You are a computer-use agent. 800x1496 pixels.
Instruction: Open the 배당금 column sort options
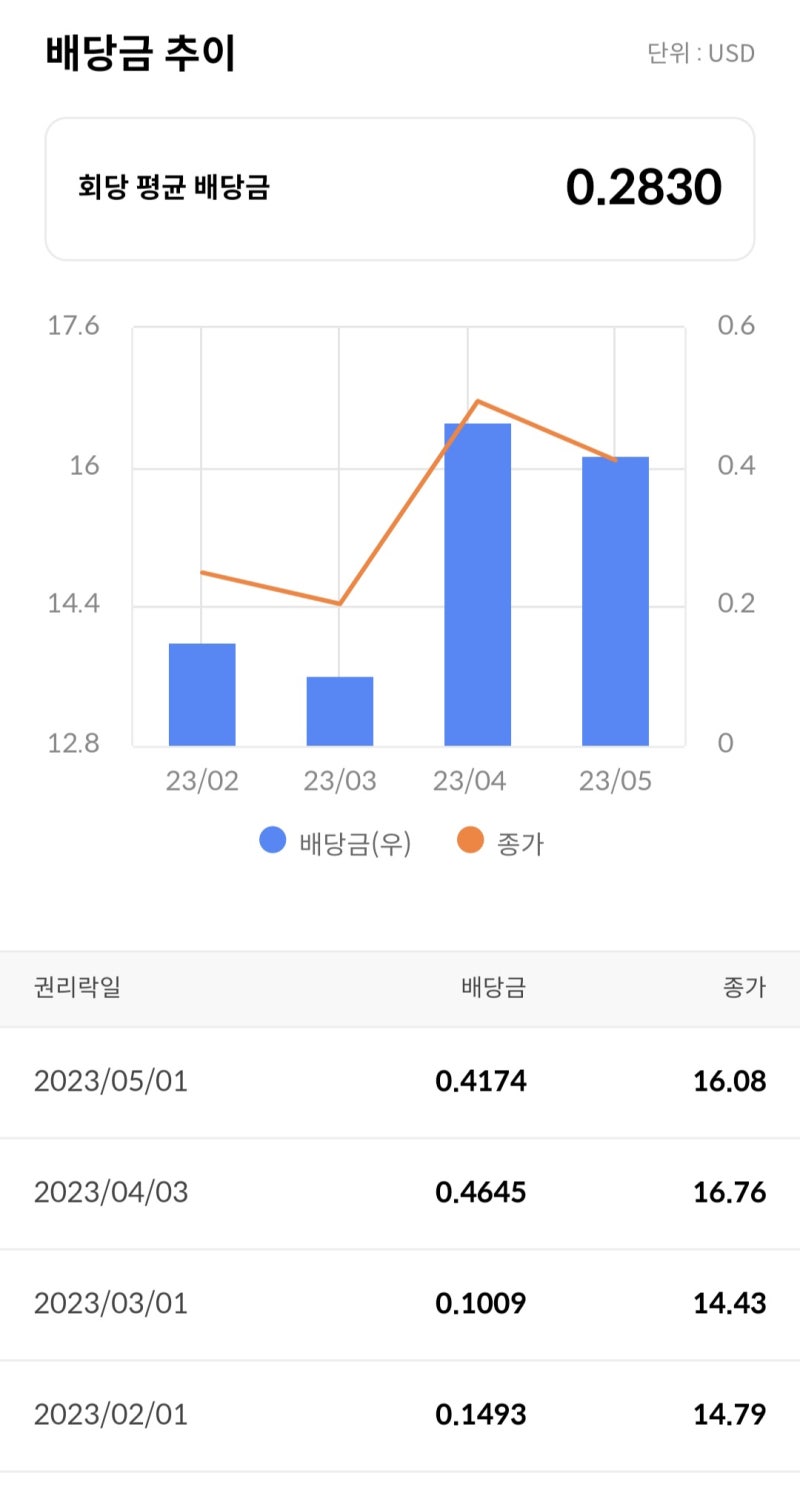(491, 988)
